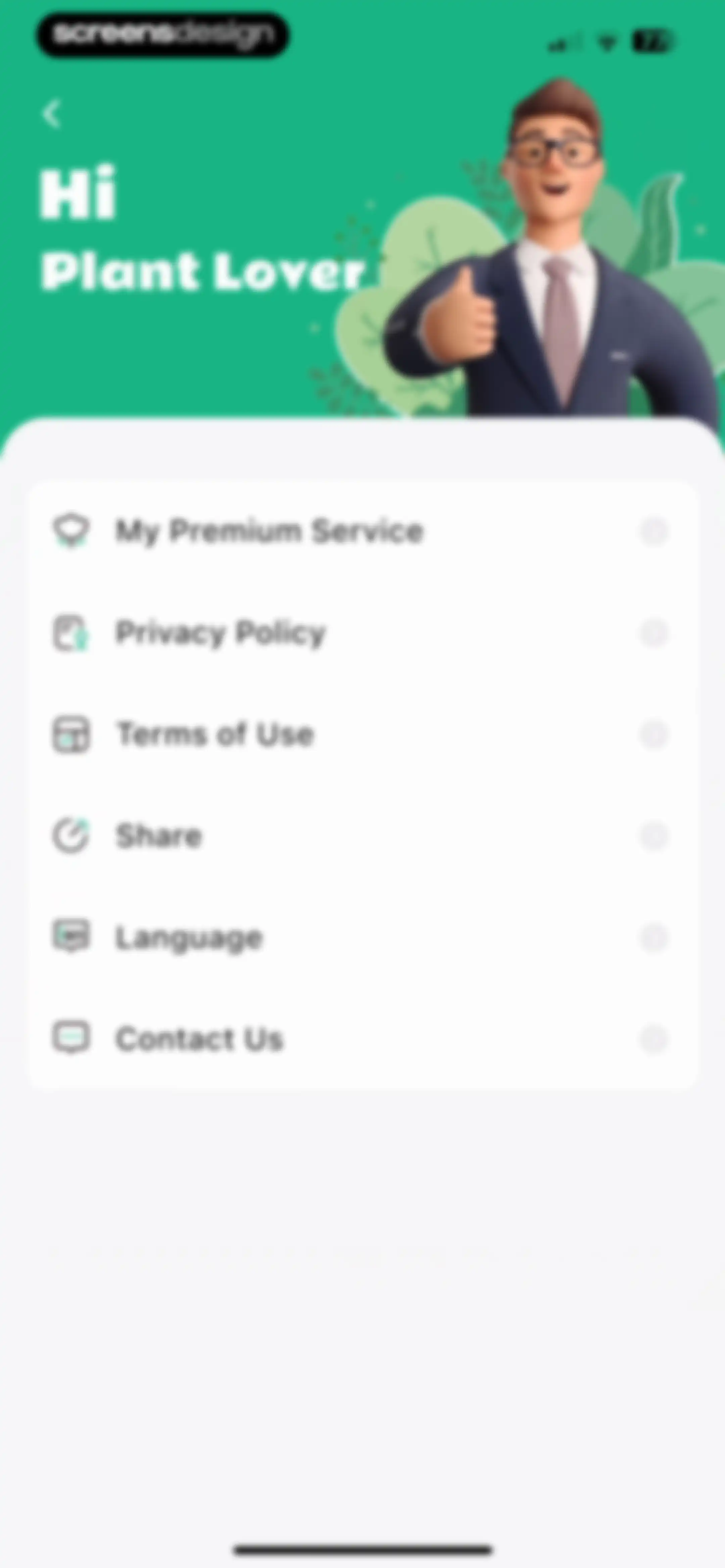Viewport: 725px width, 1568px height.
Task: View the Privacy Policy
Action: [363, 633]
